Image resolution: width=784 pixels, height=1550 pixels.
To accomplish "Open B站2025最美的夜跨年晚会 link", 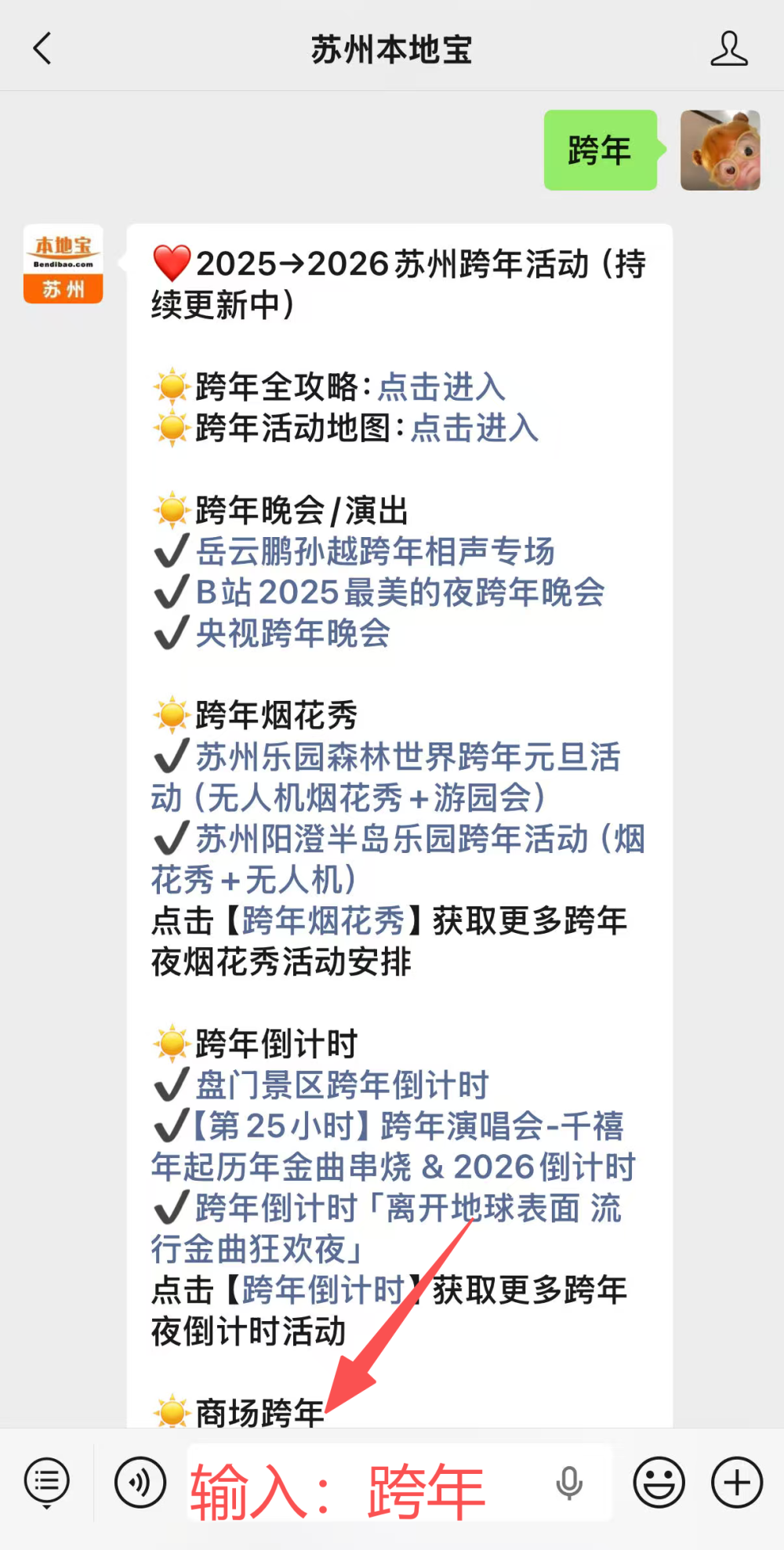I will pos(400,594).
